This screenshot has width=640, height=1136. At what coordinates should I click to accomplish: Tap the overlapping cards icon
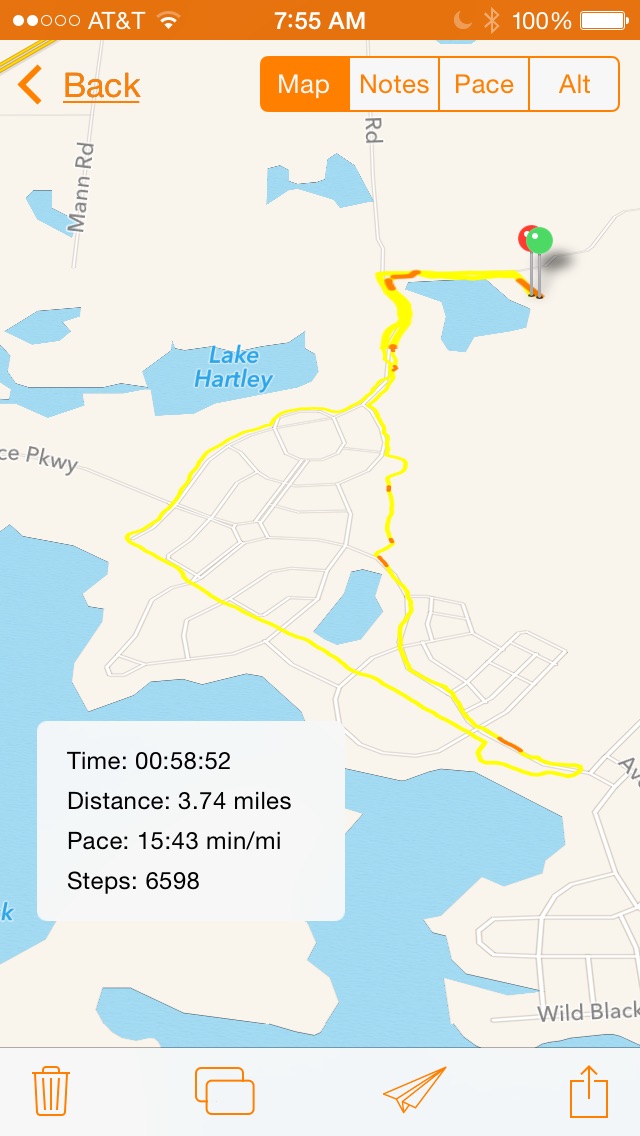point(225,1091)
